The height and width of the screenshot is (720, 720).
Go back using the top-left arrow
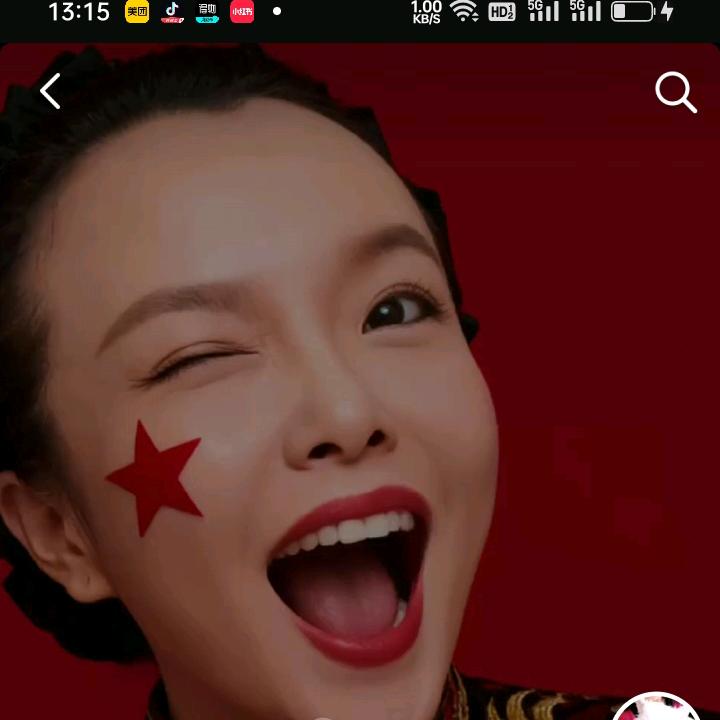[x=50, y=91]
